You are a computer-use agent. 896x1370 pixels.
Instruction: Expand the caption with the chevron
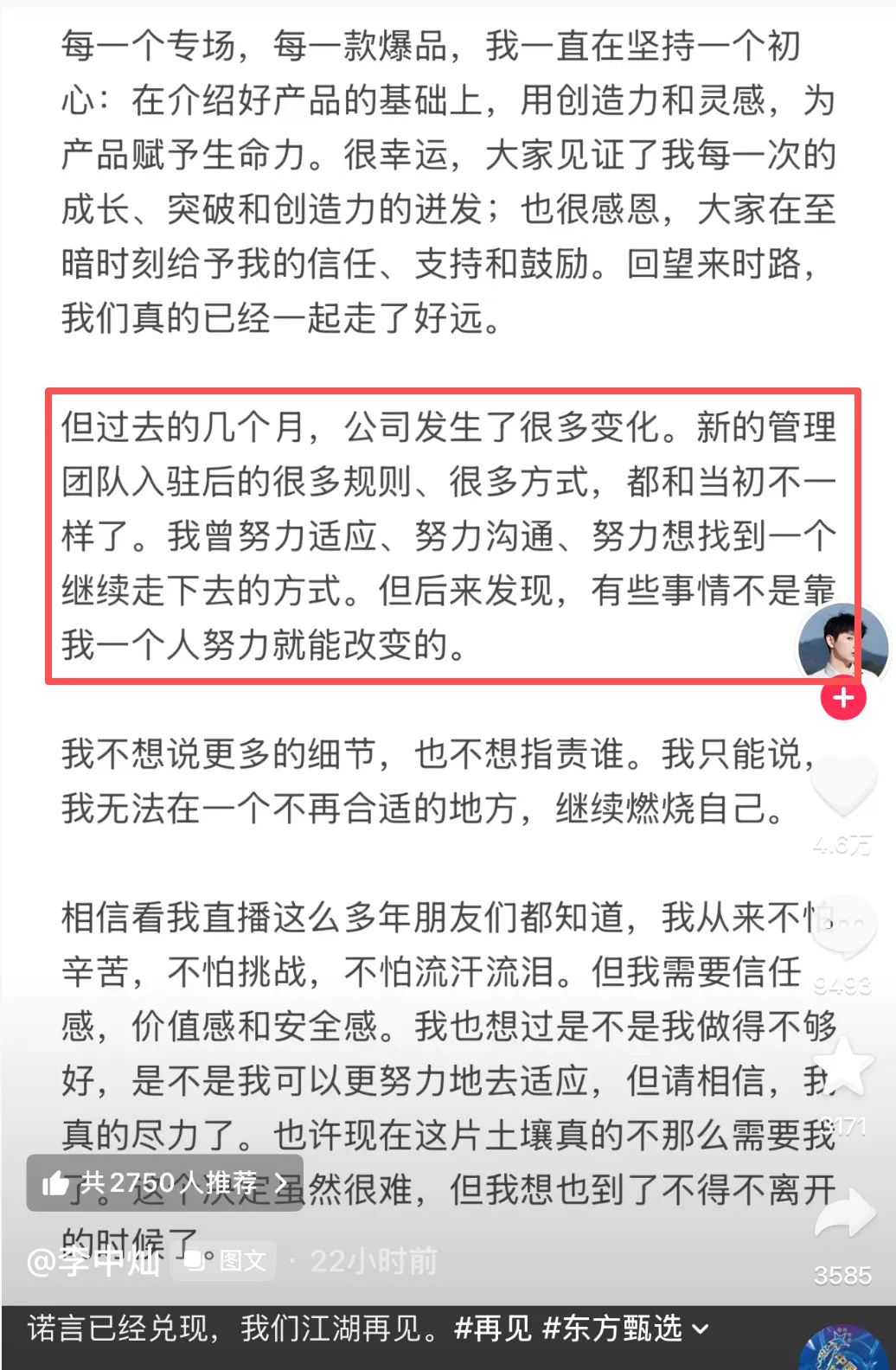[x=701, y=1328]
